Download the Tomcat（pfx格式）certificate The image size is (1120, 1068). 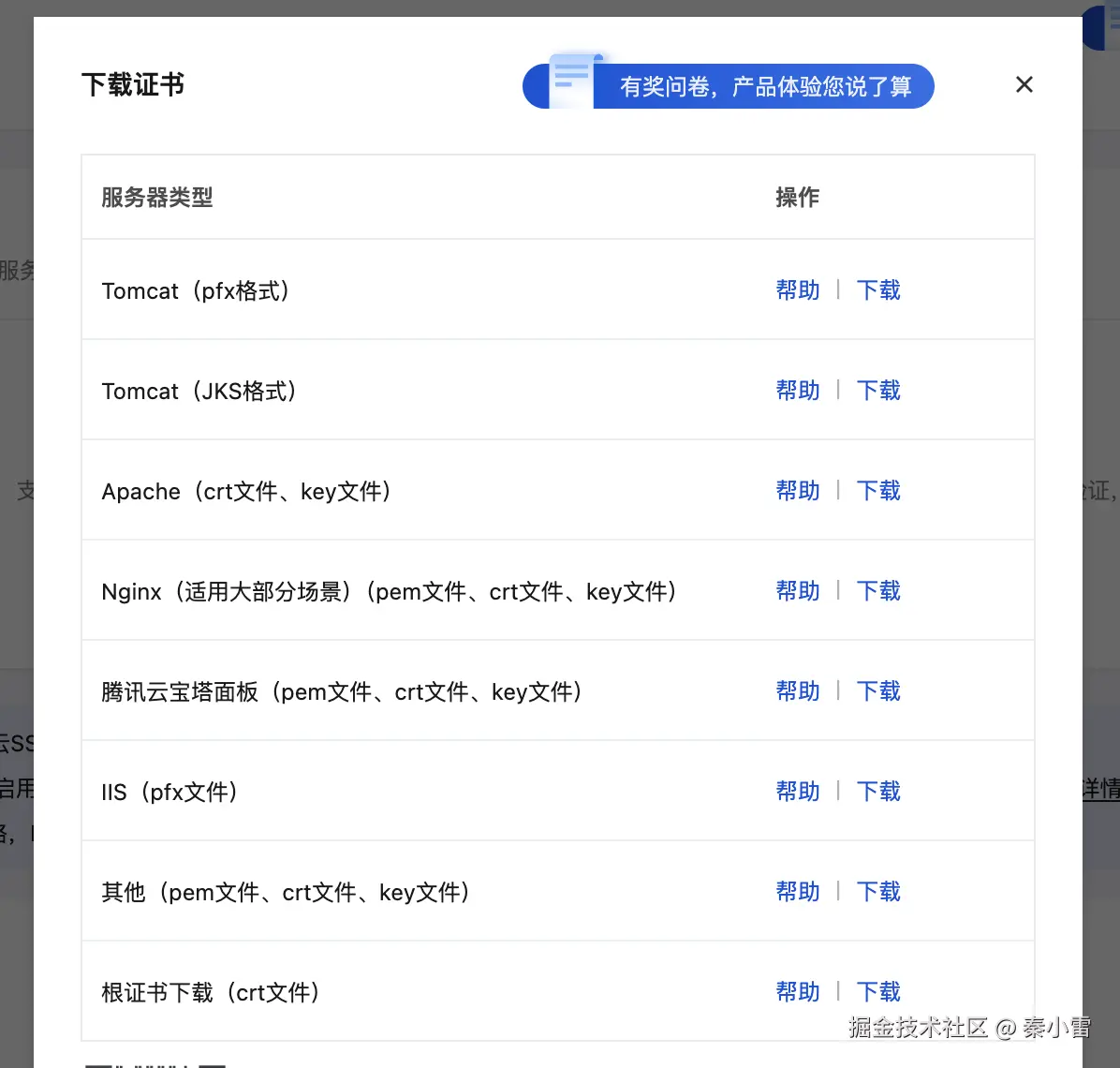(878, 290)
